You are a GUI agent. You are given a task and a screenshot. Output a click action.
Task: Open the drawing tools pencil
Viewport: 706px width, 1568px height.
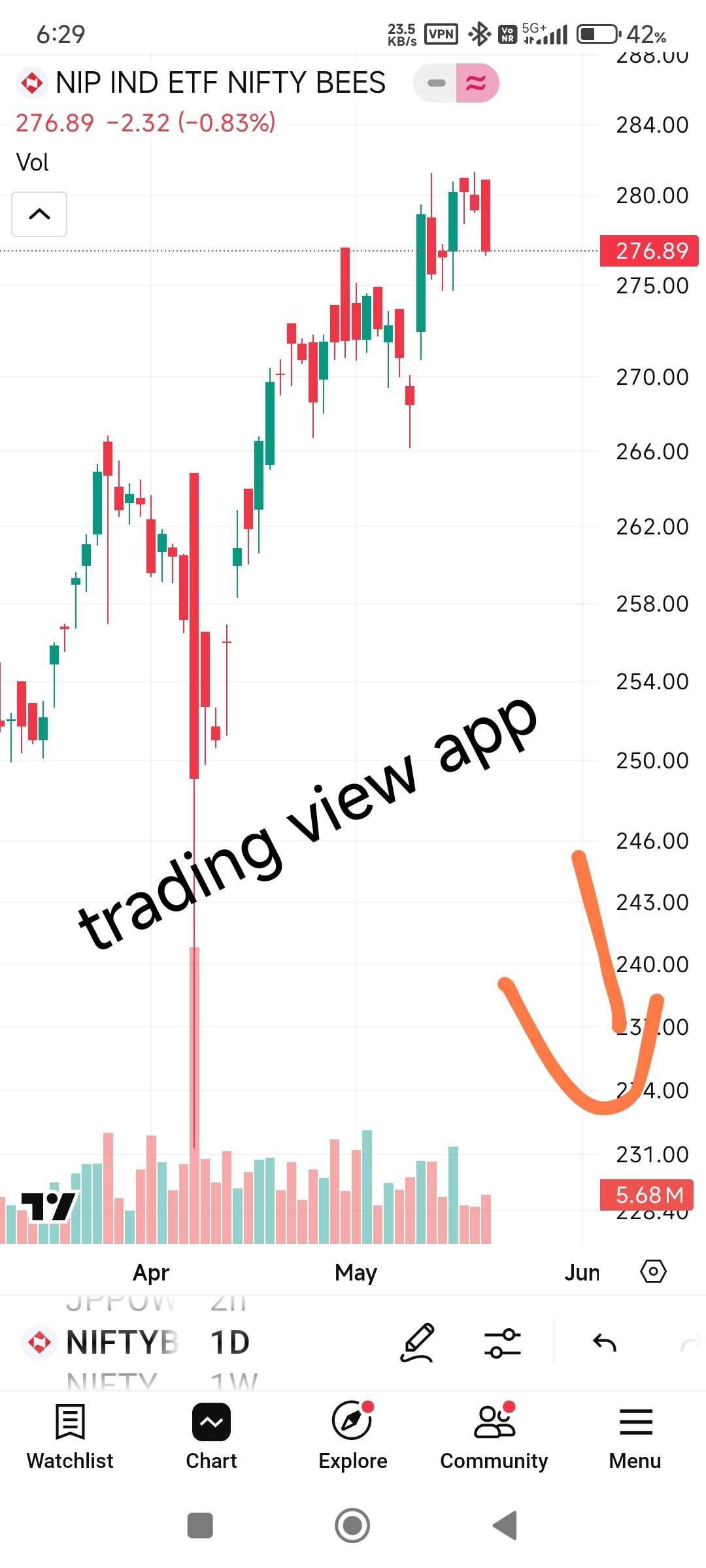[418, 1343]
